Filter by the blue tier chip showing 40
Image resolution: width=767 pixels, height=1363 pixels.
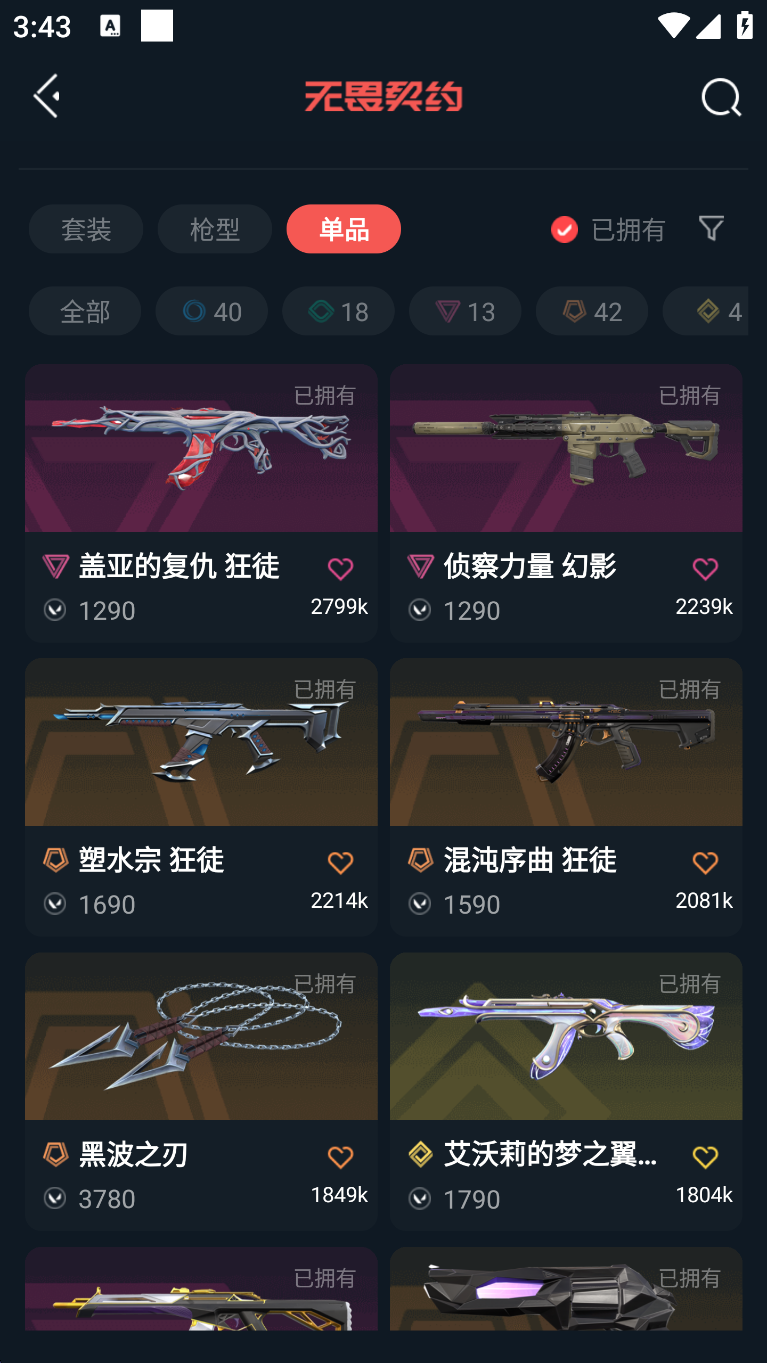pos(211,311)
